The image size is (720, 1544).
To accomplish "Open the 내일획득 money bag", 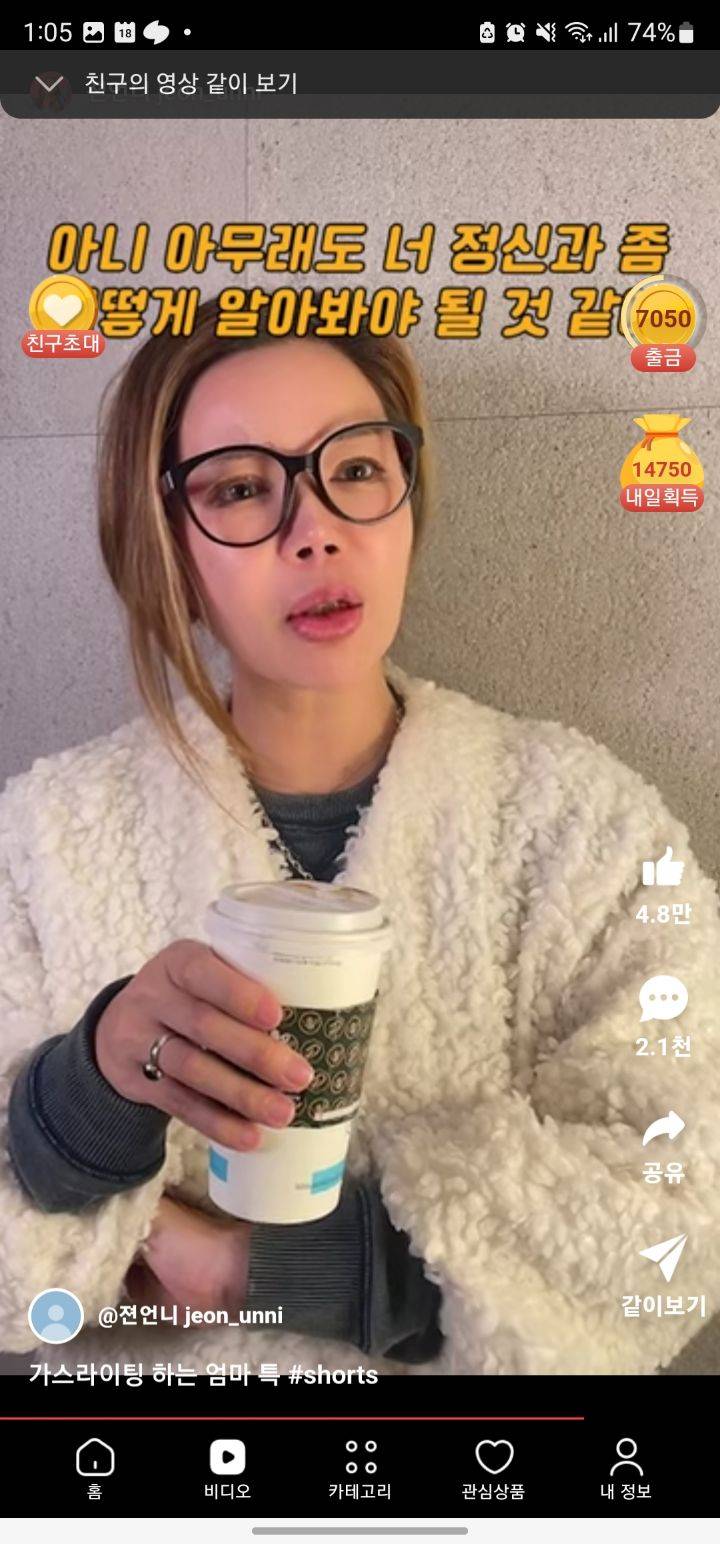I will [662, 462].
